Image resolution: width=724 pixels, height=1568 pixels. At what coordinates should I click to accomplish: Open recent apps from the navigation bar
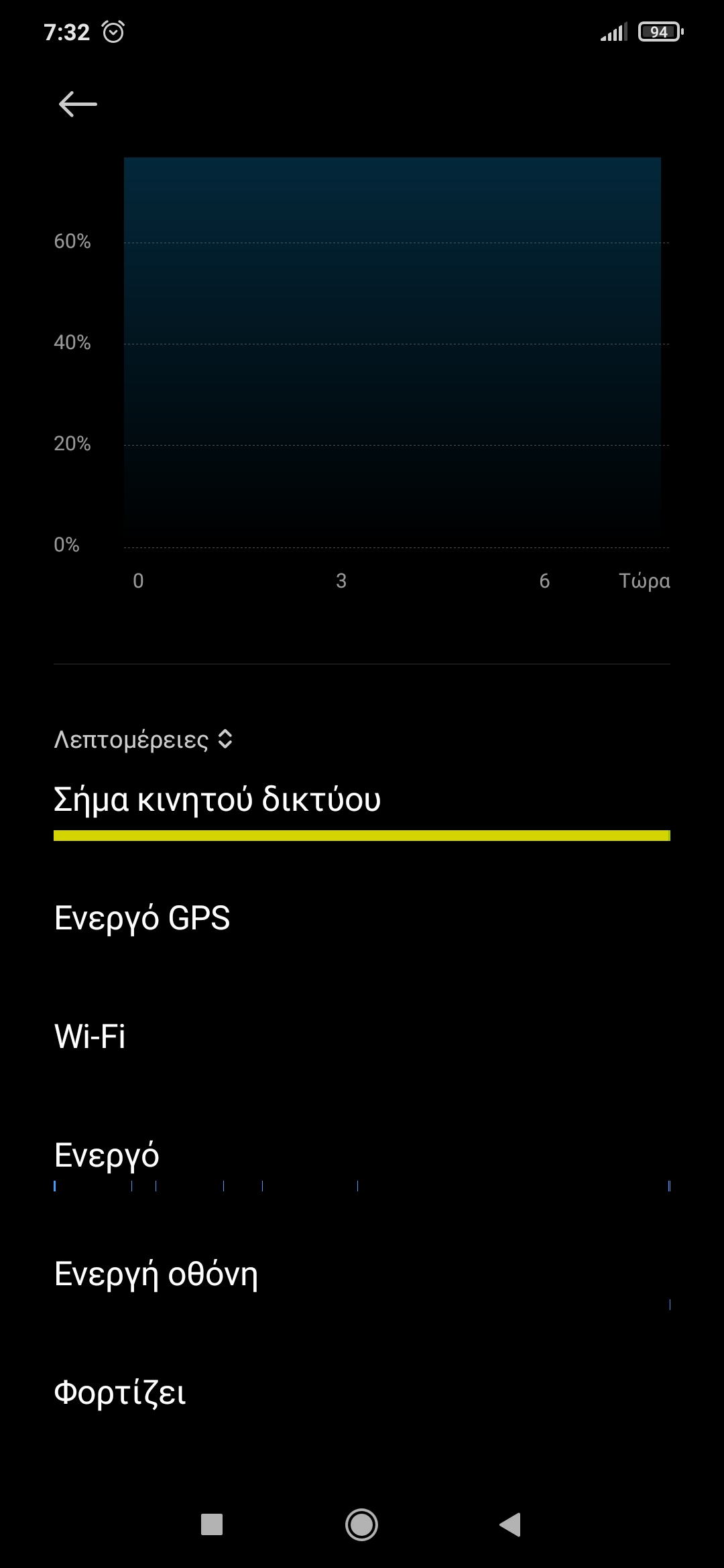(212, 1524)
